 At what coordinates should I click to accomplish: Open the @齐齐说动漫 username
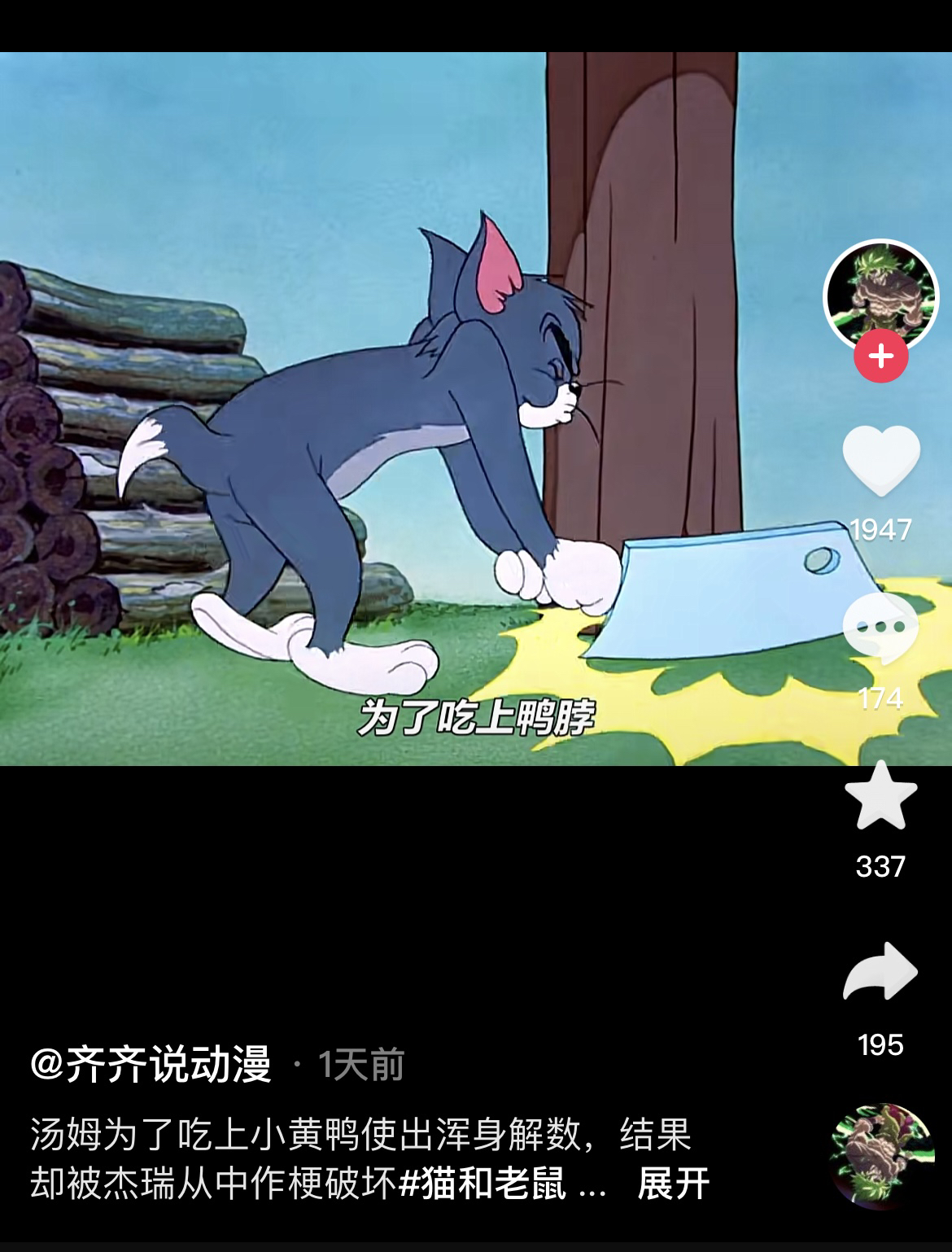click(x=151, y=1064)
